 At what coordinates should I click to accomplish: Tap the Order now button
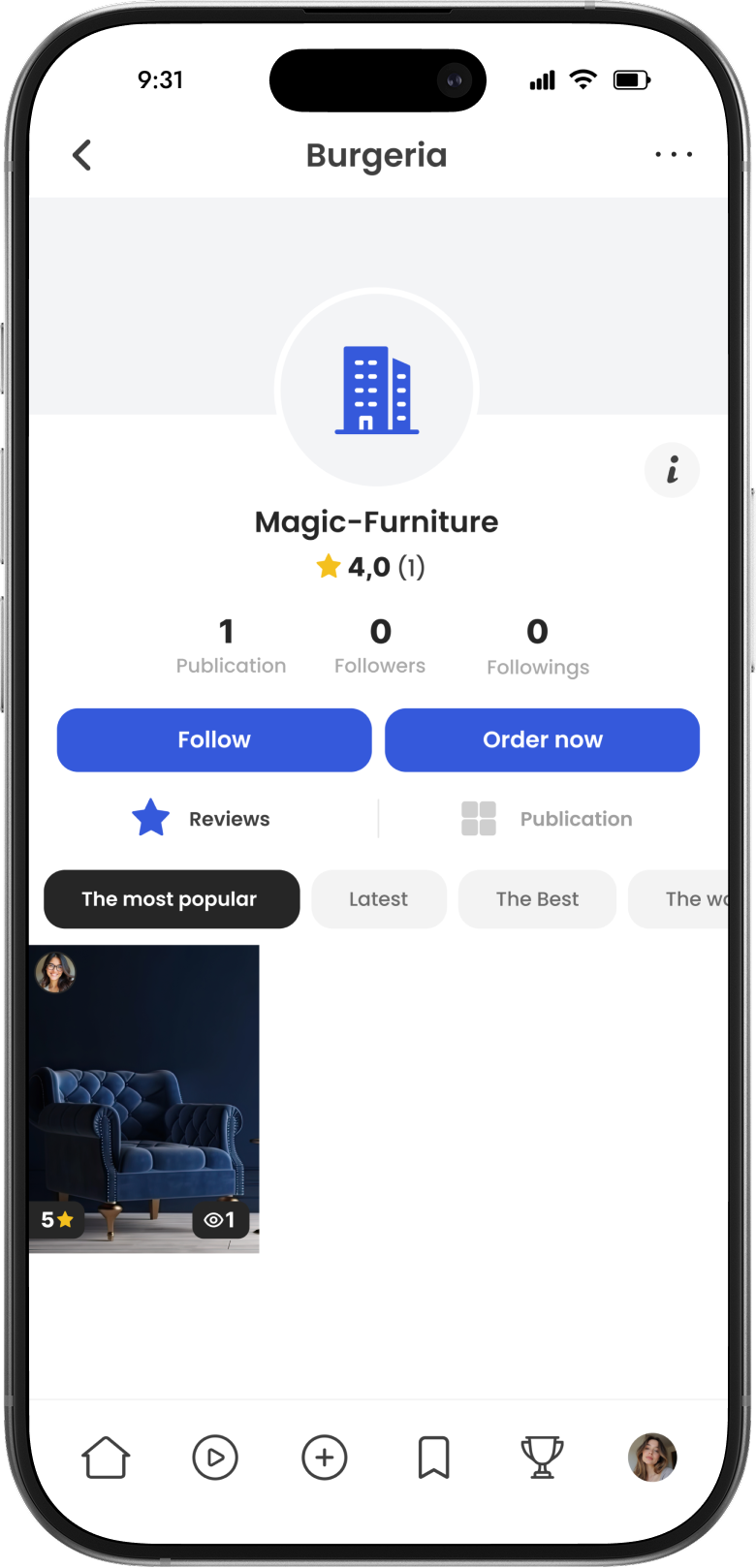click(x=542, y=740)
